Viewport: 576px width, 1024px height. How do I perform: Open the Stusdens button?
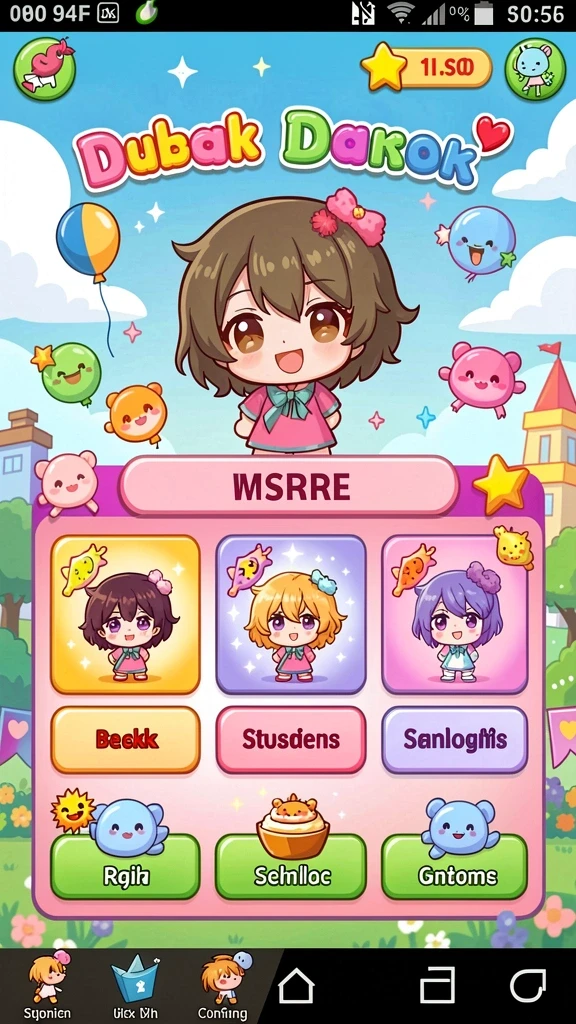[x=291, y=740]
